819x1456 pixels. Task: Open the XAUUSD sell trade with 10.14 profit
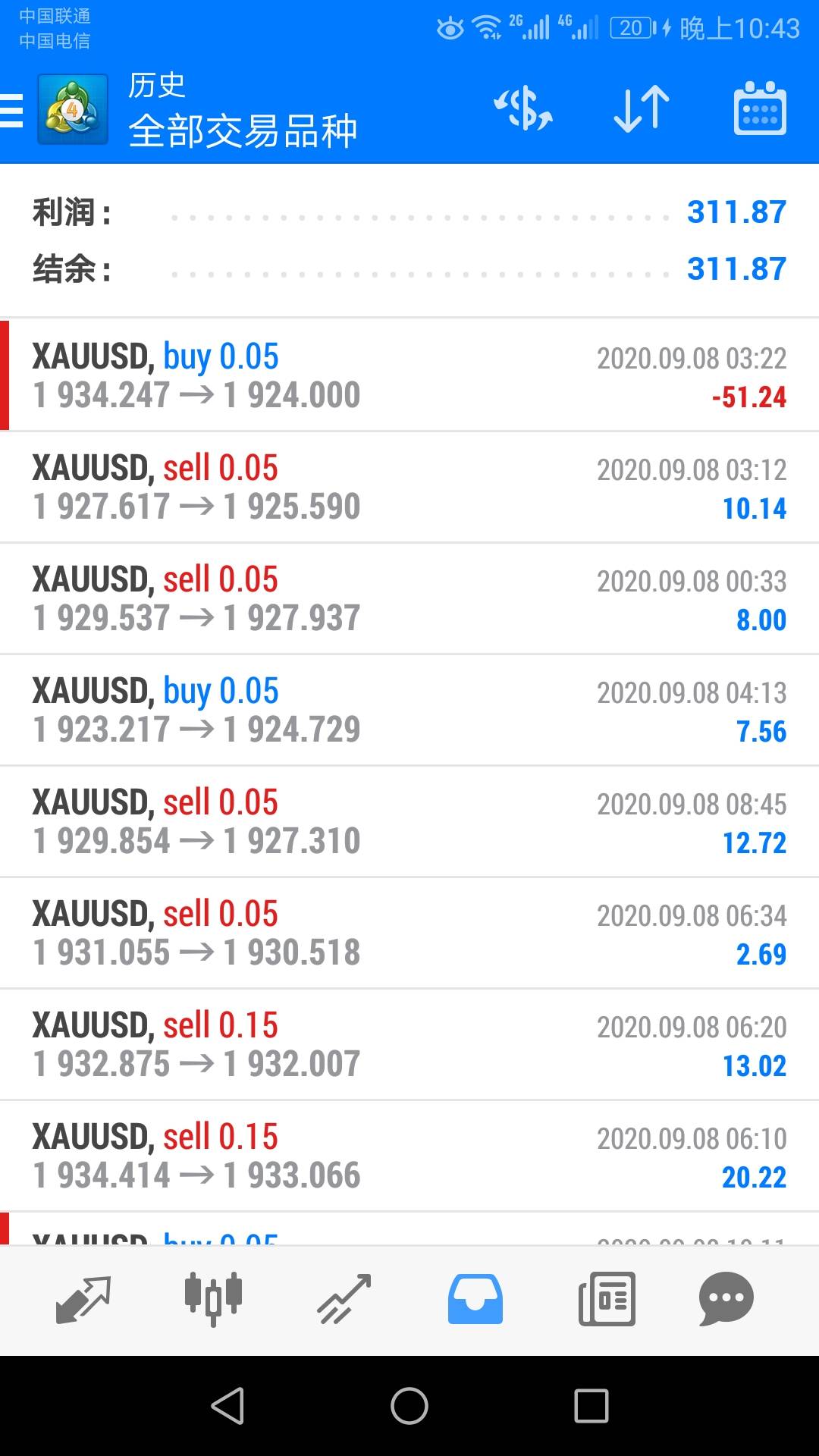409,487
